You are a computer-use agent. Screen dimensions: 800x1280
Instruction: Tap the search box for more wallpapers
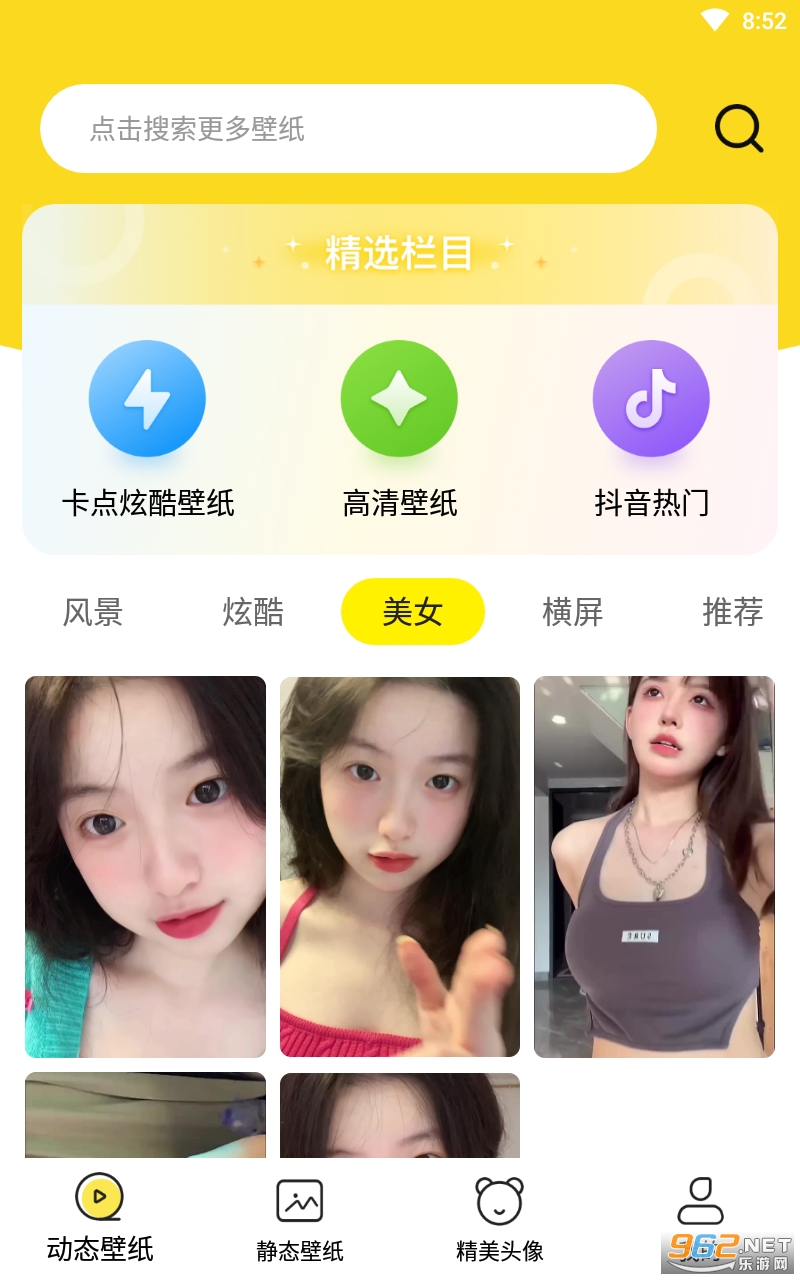(348, 129)
